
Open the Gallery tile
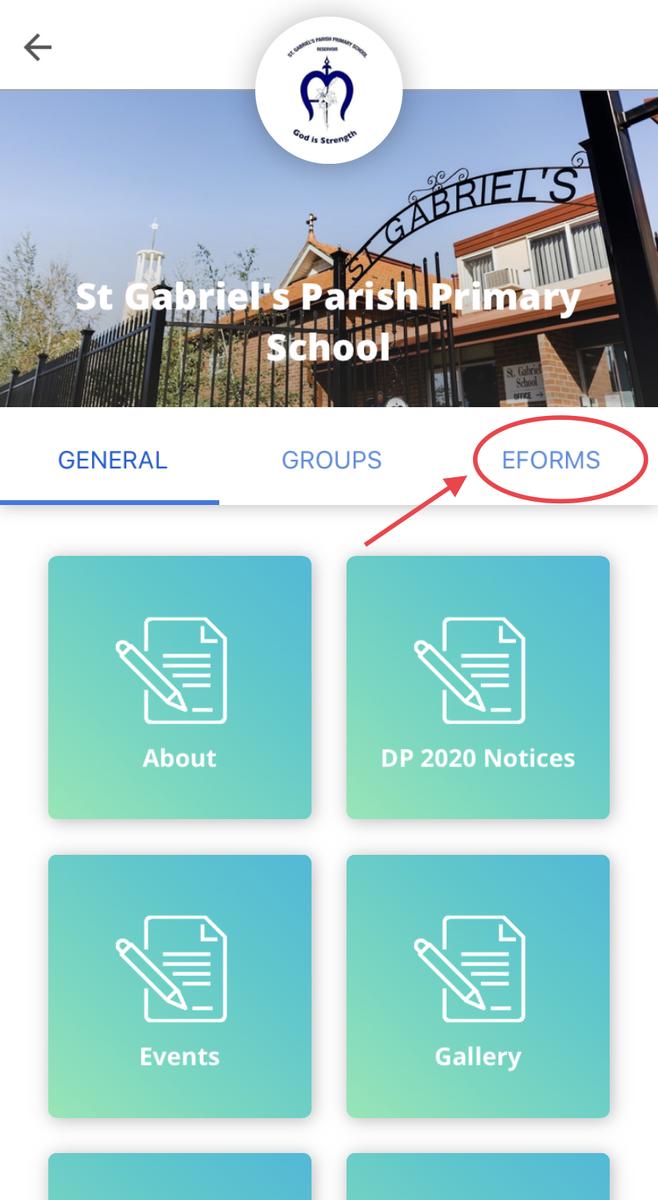point(478,986)
